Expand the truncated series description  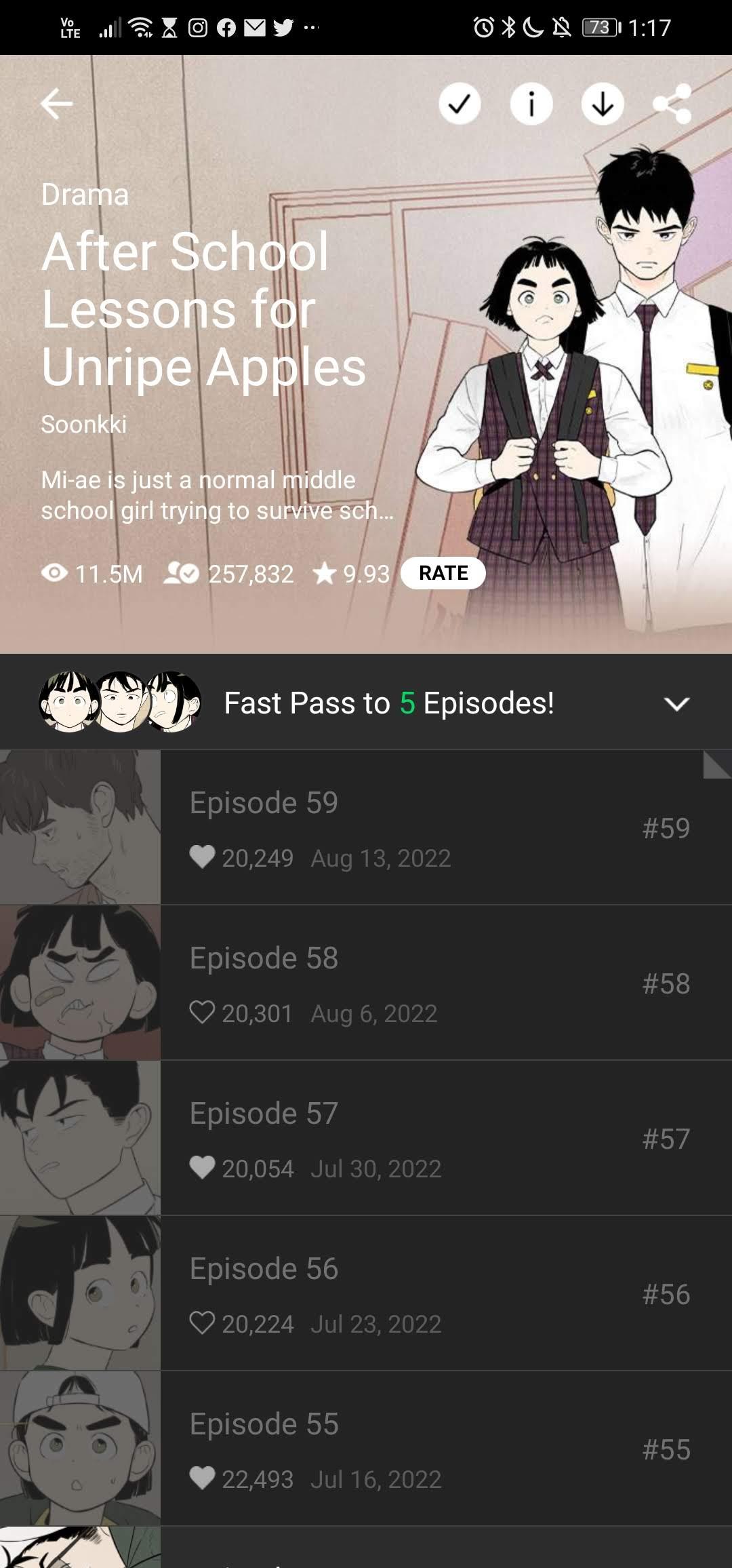217,495
